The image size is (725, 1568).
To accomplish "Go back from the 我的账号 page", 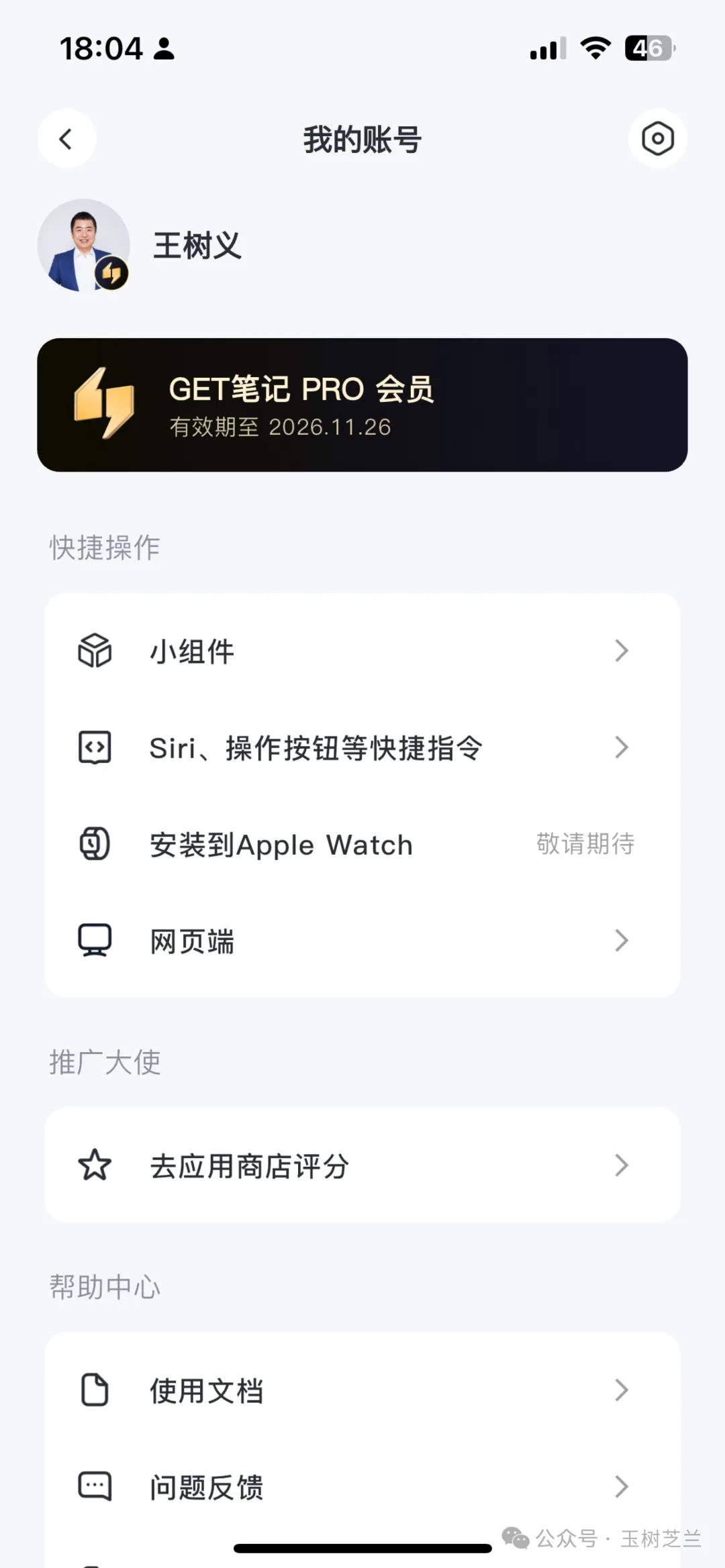I will pyautogui.click(x=66, y=139).
